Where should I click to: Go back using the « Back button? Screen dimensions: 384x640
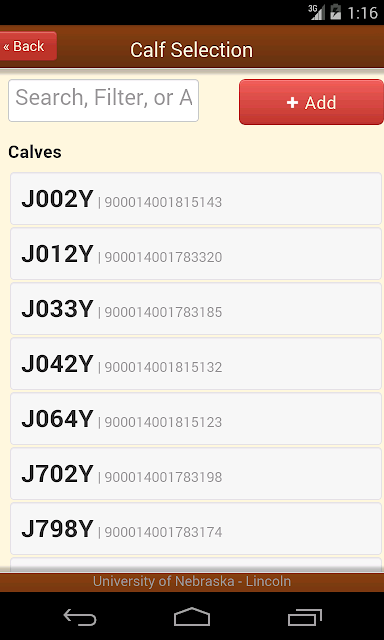pos(28,46)
